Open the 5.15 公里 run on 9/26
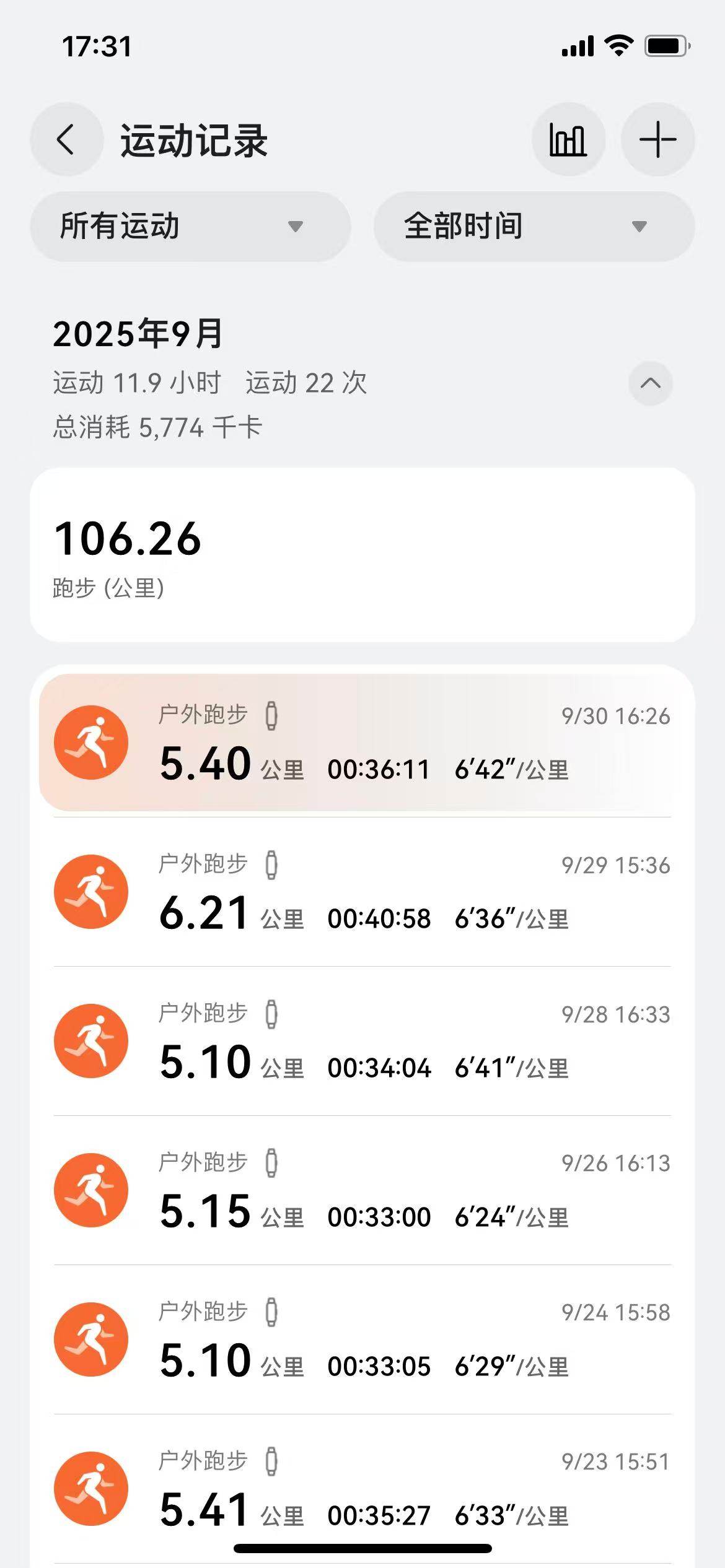 click(x=362, y=1190)
